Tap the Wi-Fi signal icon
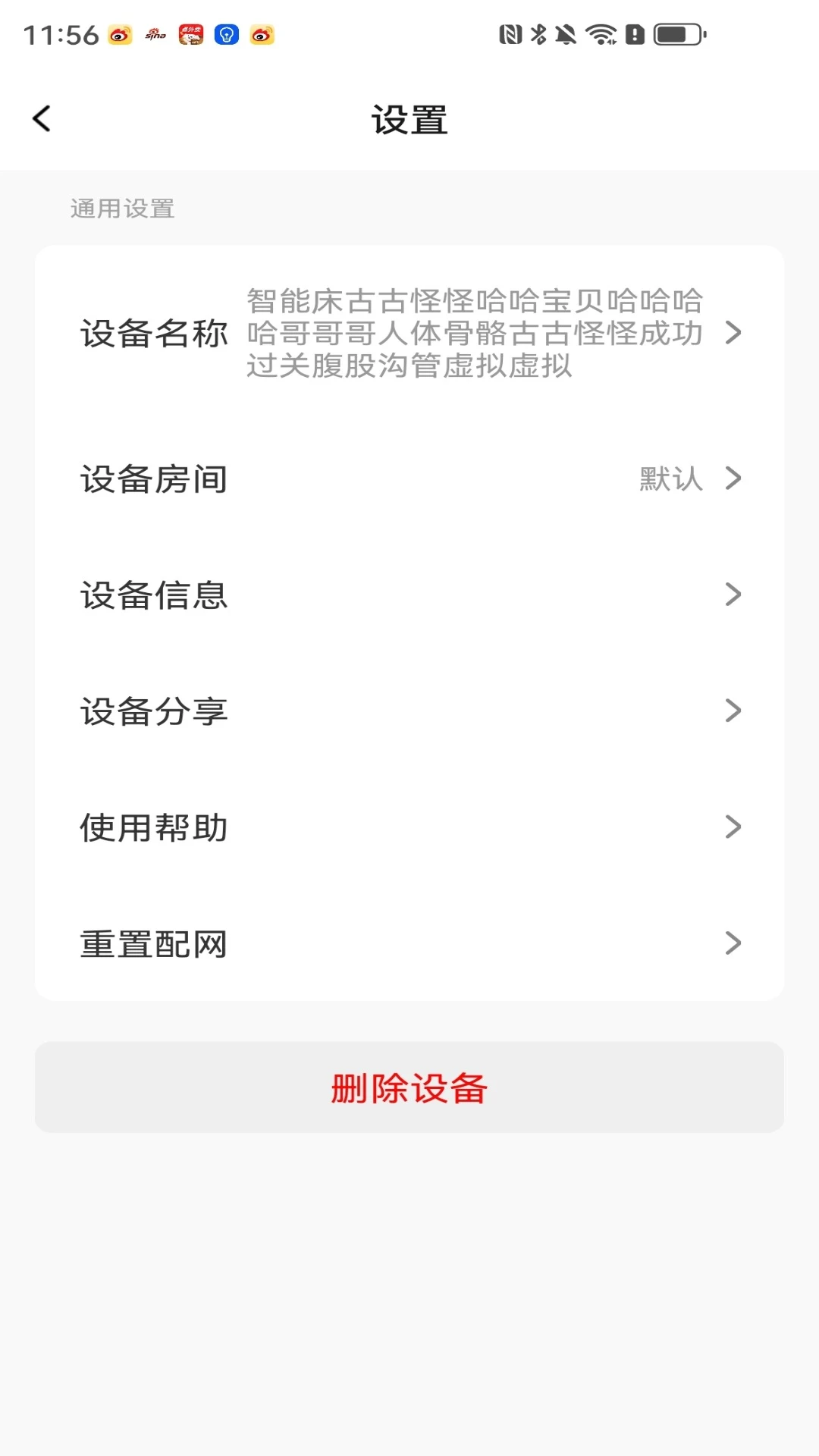 click(601, 34)
